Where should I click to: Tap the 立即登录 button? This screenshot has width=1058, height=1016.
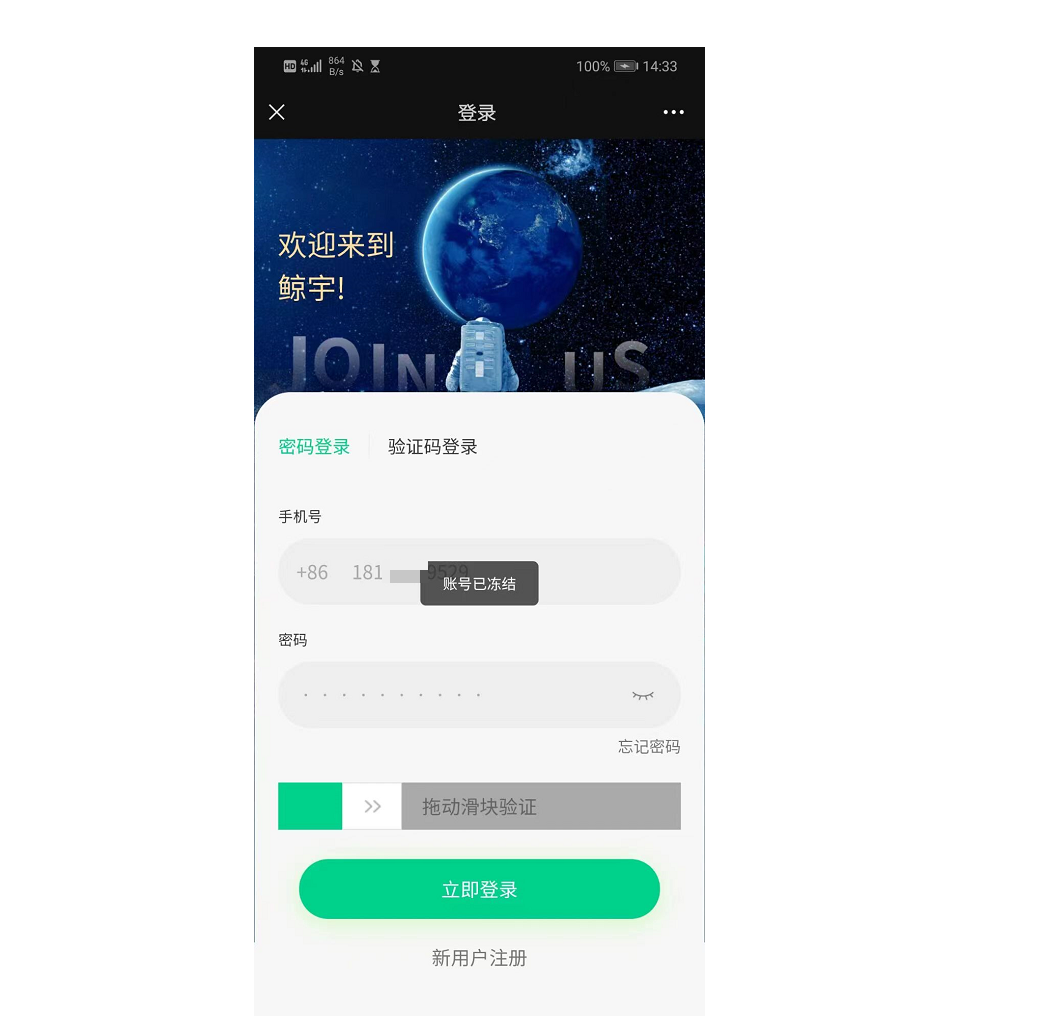479,889
